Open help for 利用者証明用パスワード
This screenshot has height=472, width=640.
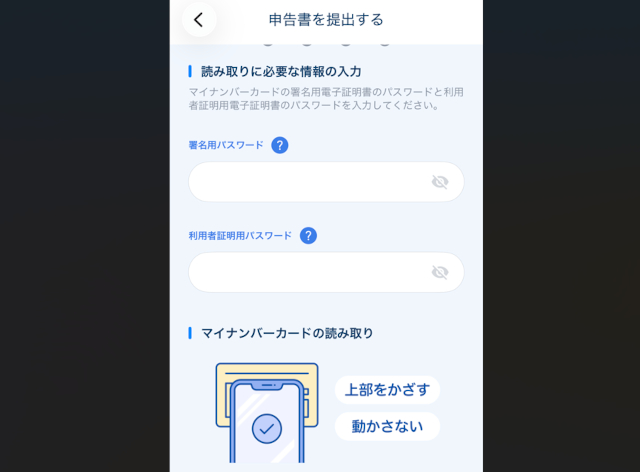coord(308,236)
